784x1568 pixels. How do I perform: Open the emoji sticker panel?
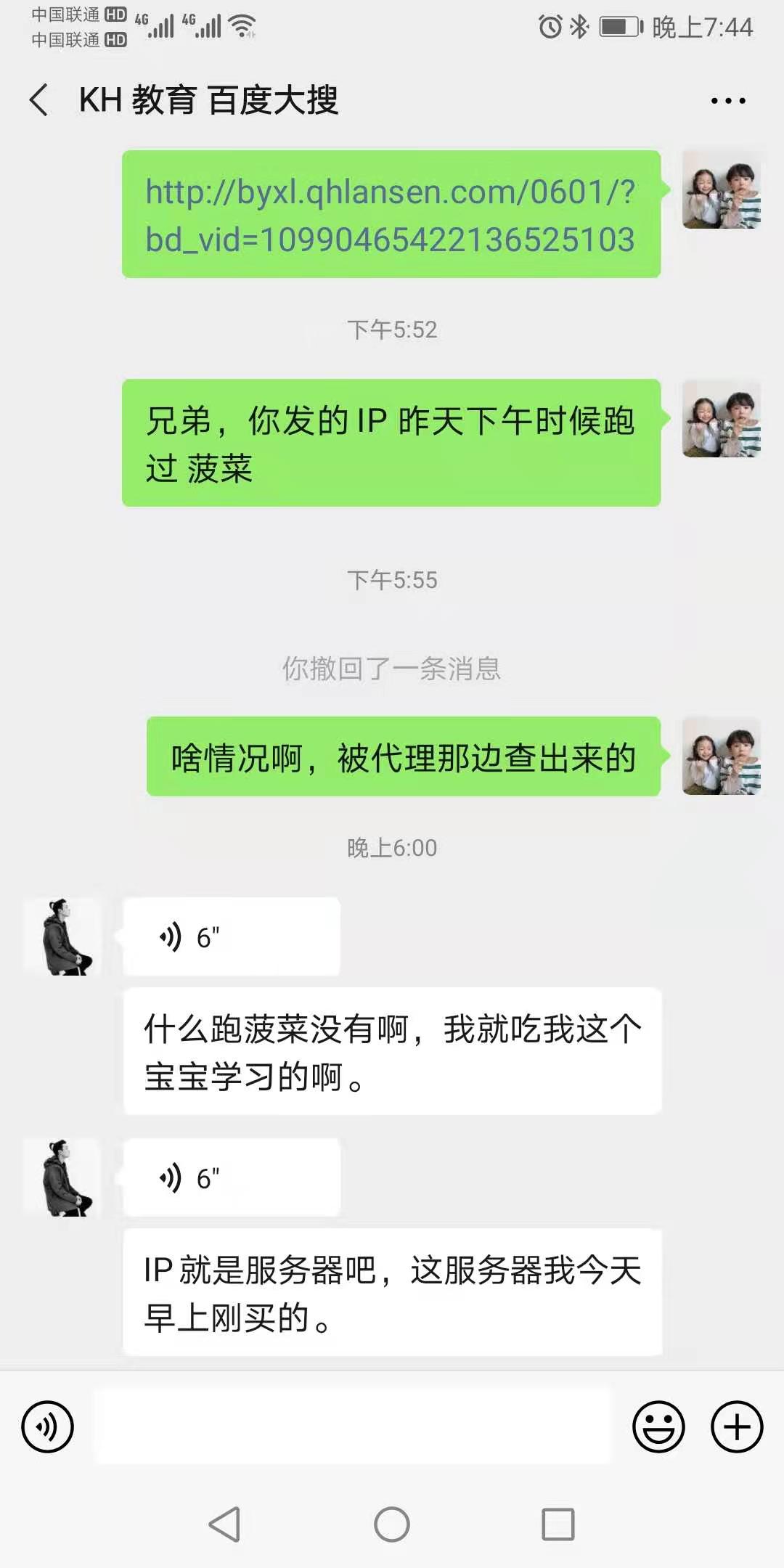pos(658,1426)
